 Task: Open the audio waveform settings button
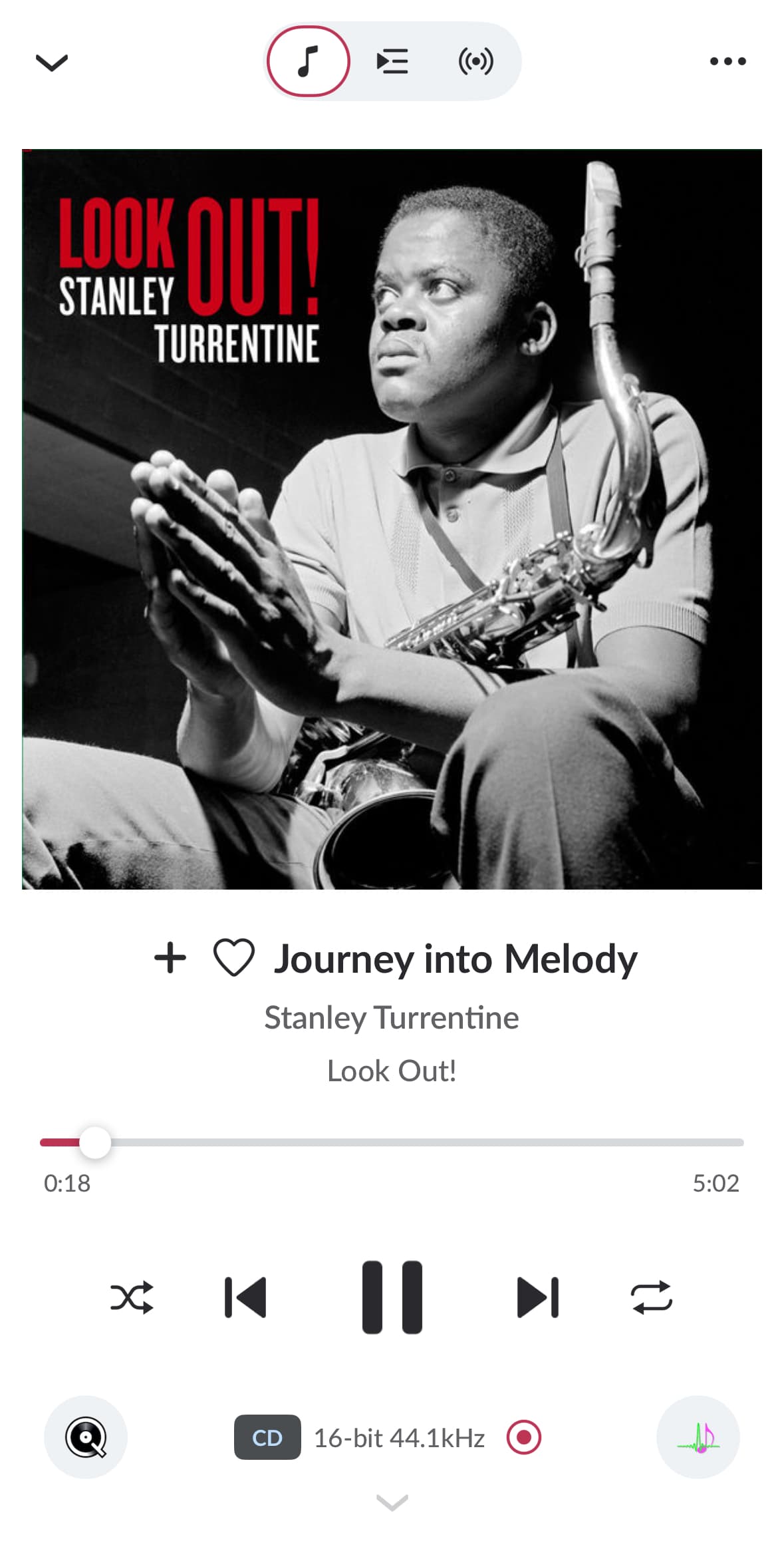tap(698, 1437)
